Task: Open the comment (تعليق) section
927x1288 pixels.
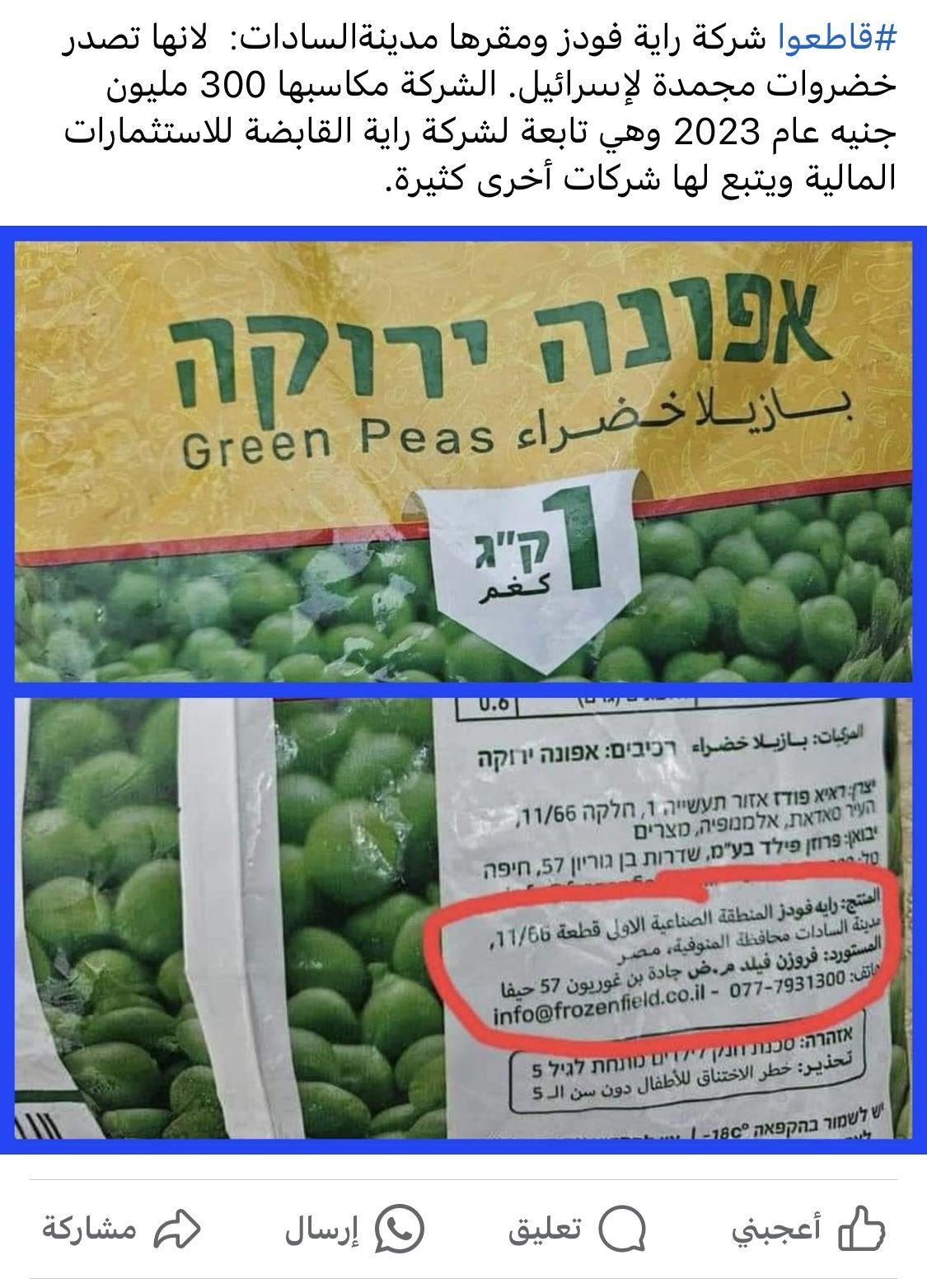Action: click(x=577, y=1230)
